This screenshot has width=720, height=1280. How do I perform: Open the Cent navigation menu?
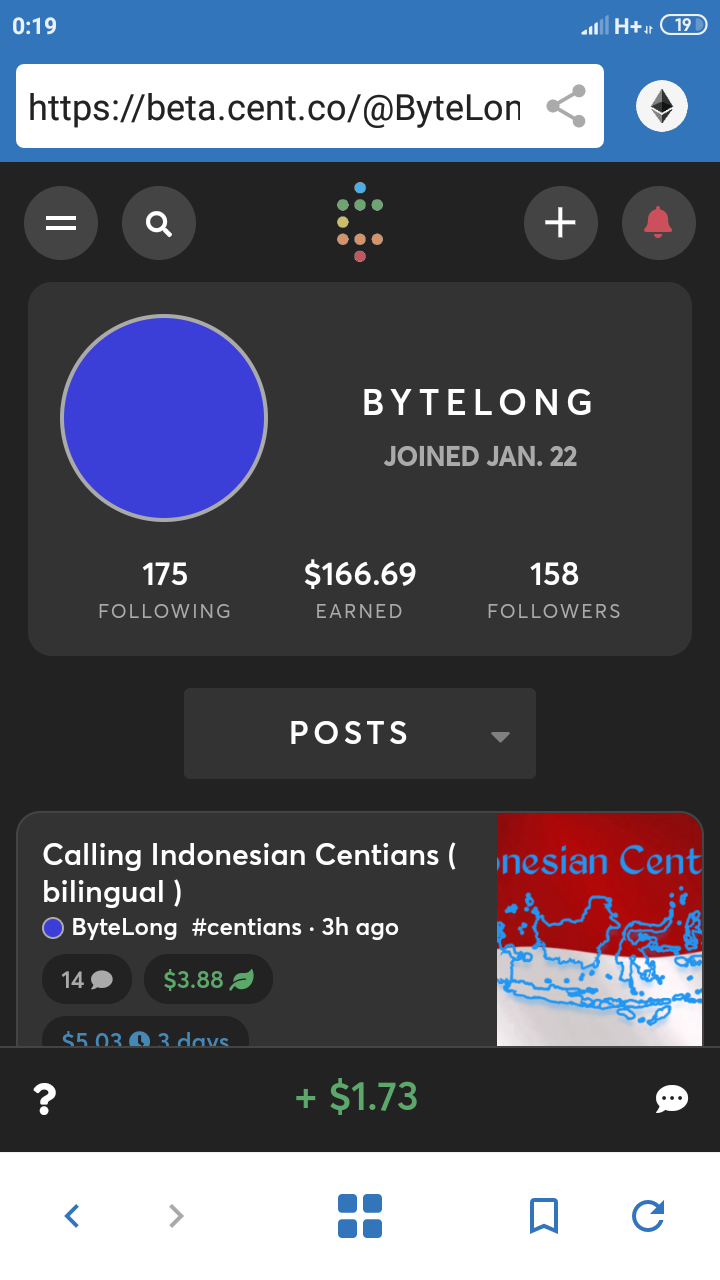61,223
